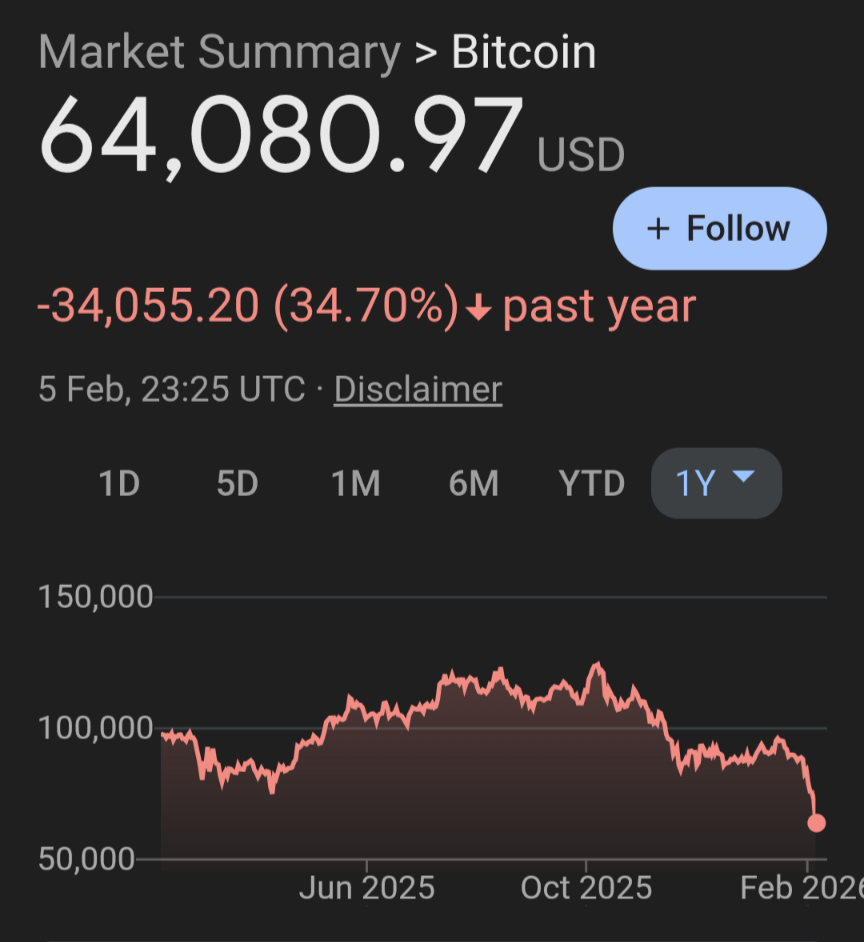This screenshot has height=942, width=864.
Task: Switch chart to 1D range
Action: [x=119, y=484]
